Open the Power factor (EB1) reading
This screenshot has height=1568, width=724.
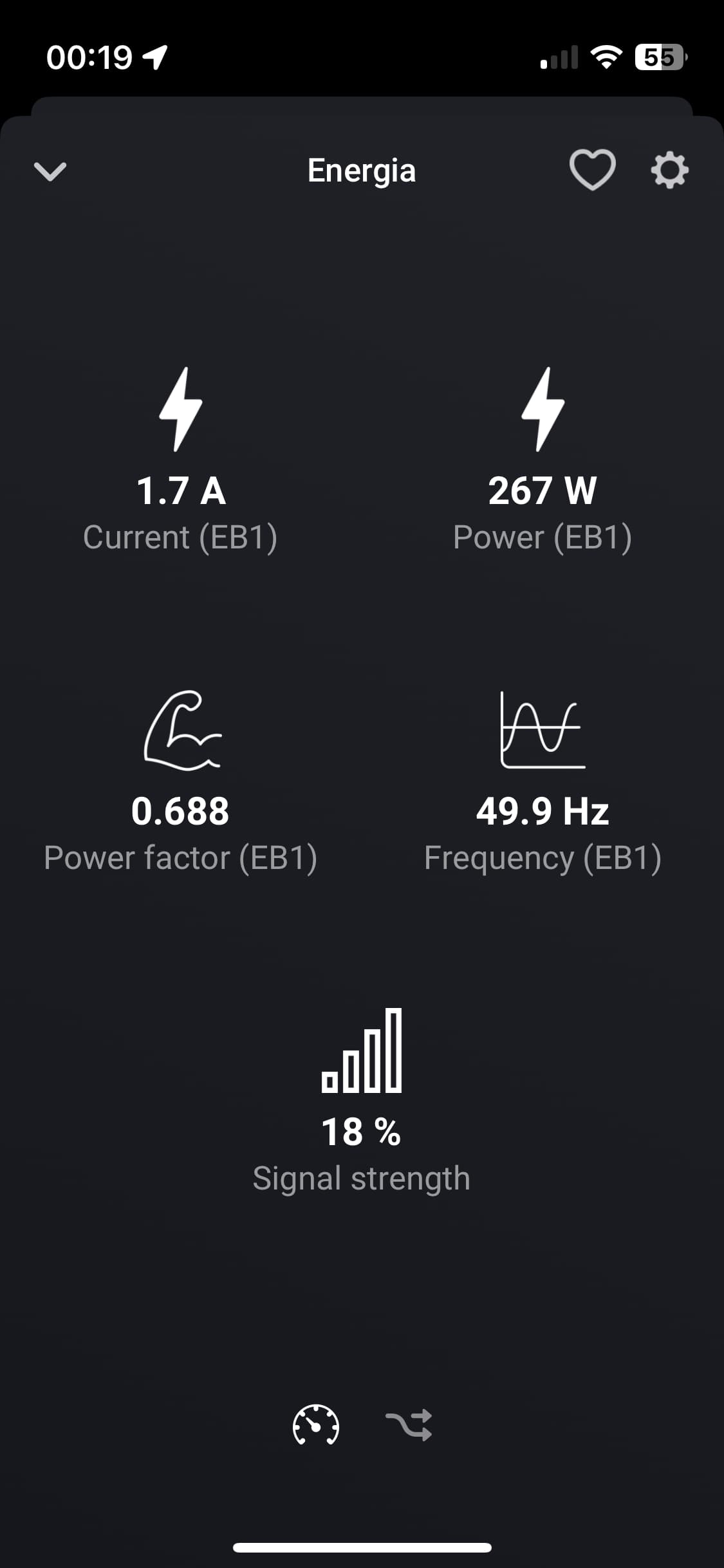point(181,781)
